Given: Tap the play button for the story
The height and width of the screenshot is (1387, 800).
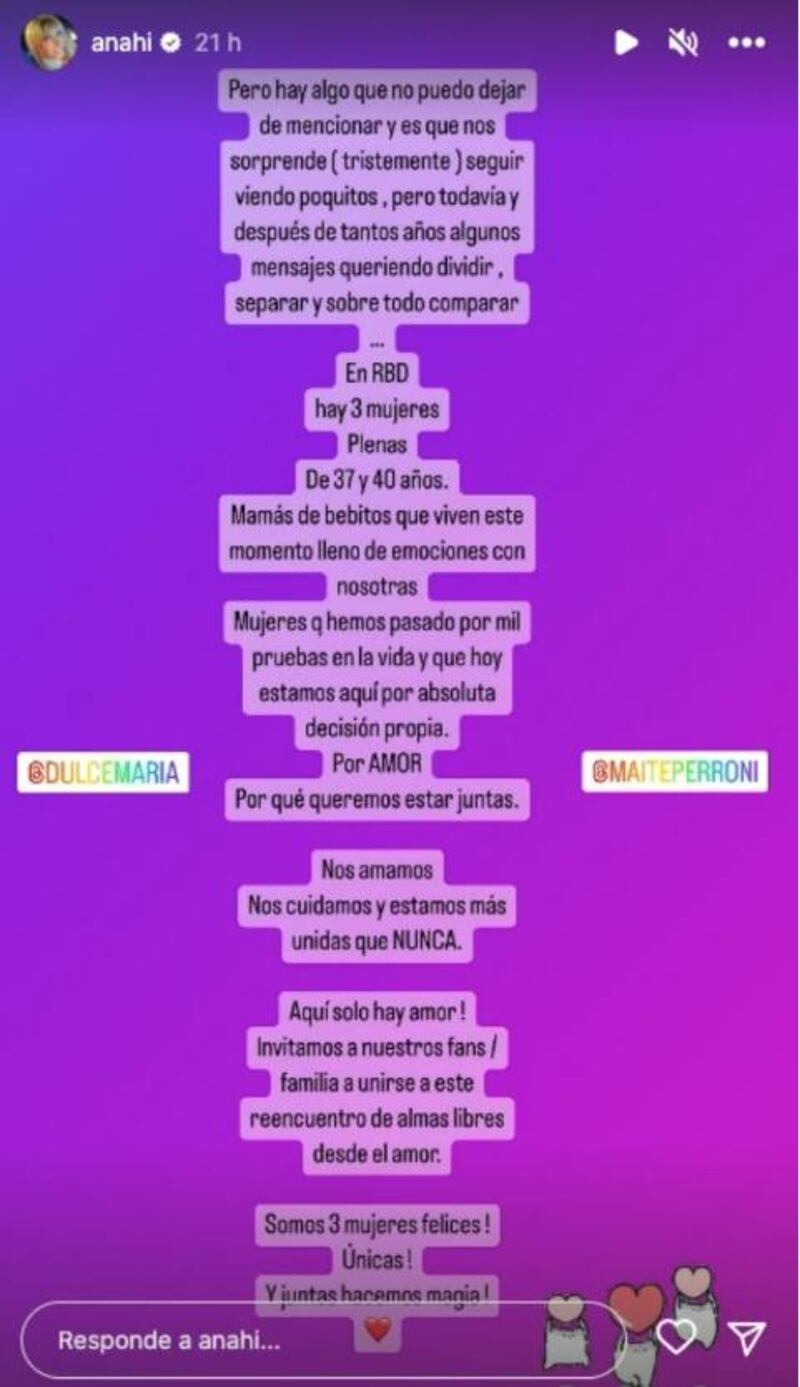Looking at the screenshot, I should click(626, 42).
